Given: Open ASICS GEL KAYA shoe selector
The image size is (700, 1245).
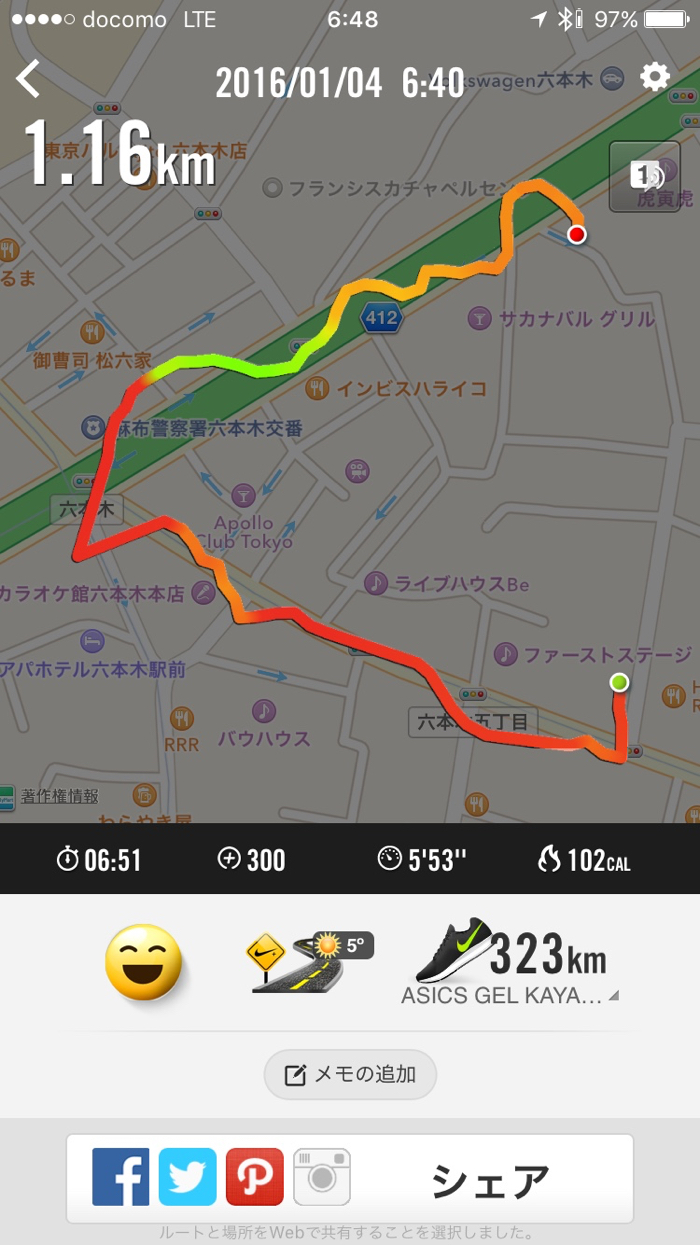Looking at the screenshot, I should pos(512,964).
